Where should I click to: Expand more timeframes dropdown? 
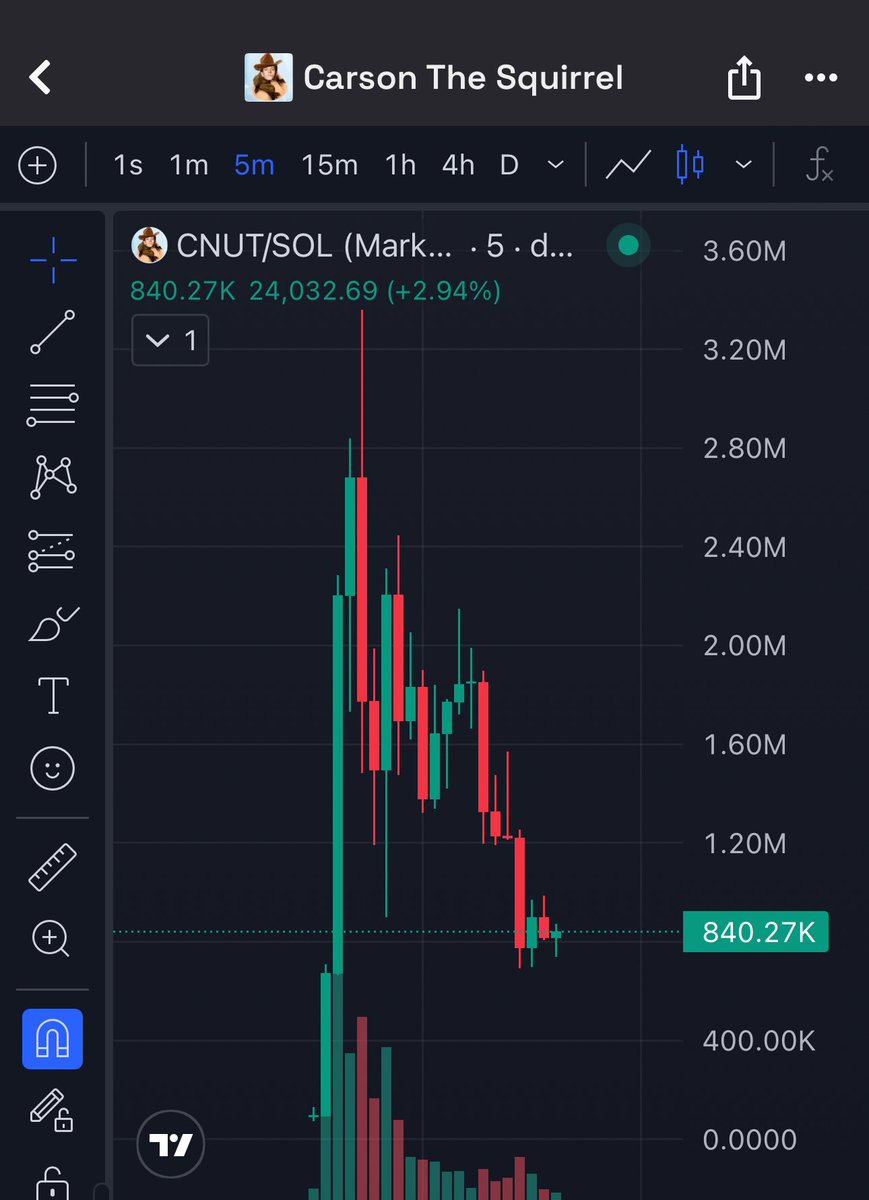[556, 165]
